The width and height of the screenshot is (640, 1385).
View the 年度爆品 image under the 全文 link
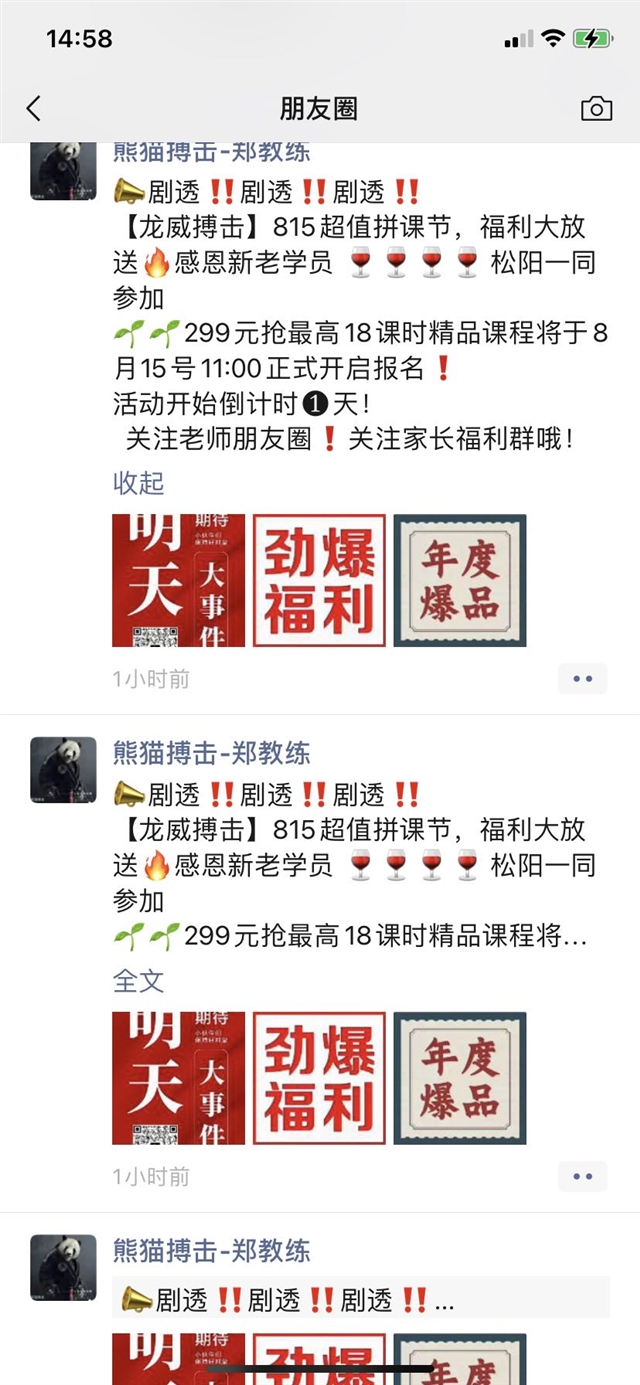(x=460, y=1078)
